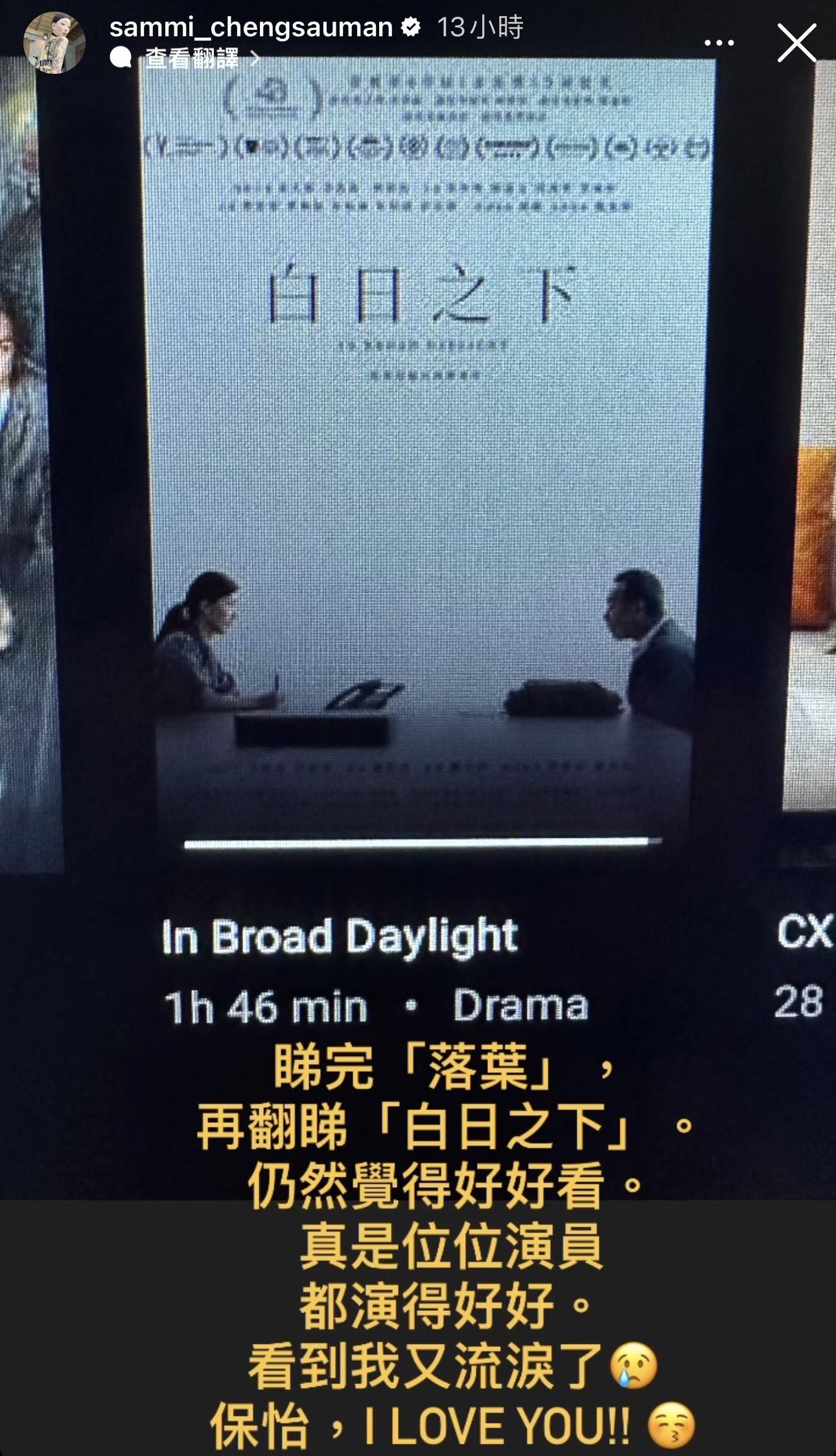Open the sammi_chengsauman username link
This screenshot has width=836, height=1456.
click(251, 27)
